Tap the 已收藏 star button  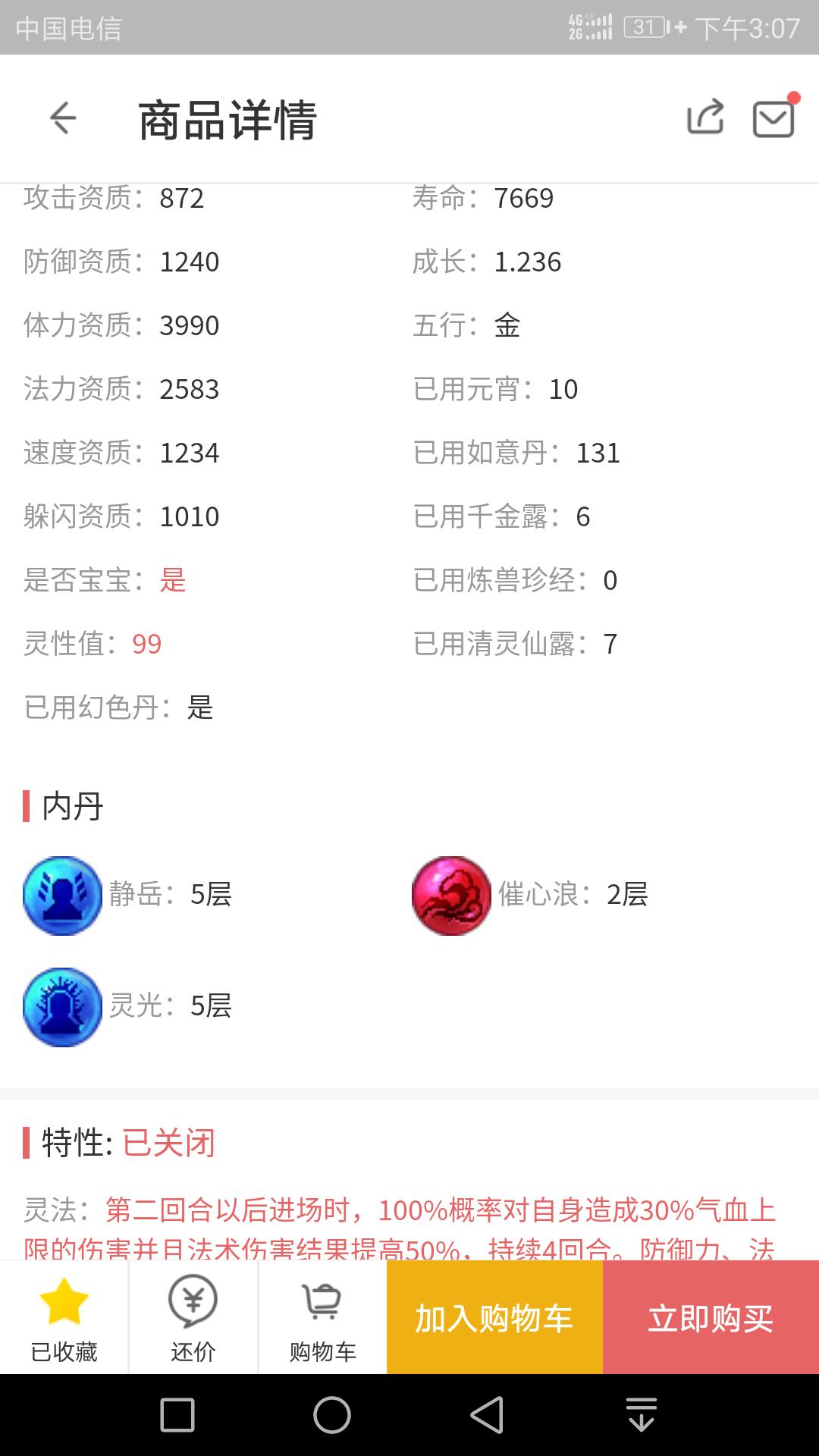(x=64, y=1318)
